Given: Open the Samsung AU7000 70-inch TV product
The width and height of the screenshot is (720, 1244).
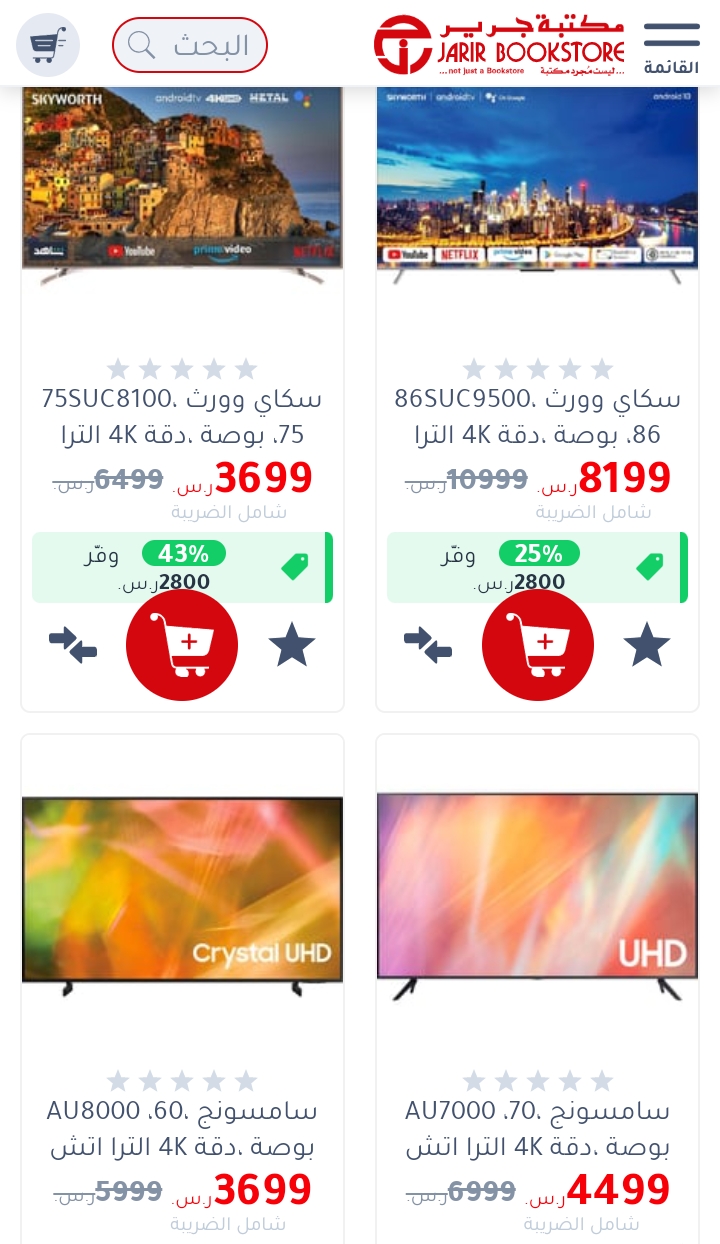Looking at the screenshot, I should coord(537,1128).
